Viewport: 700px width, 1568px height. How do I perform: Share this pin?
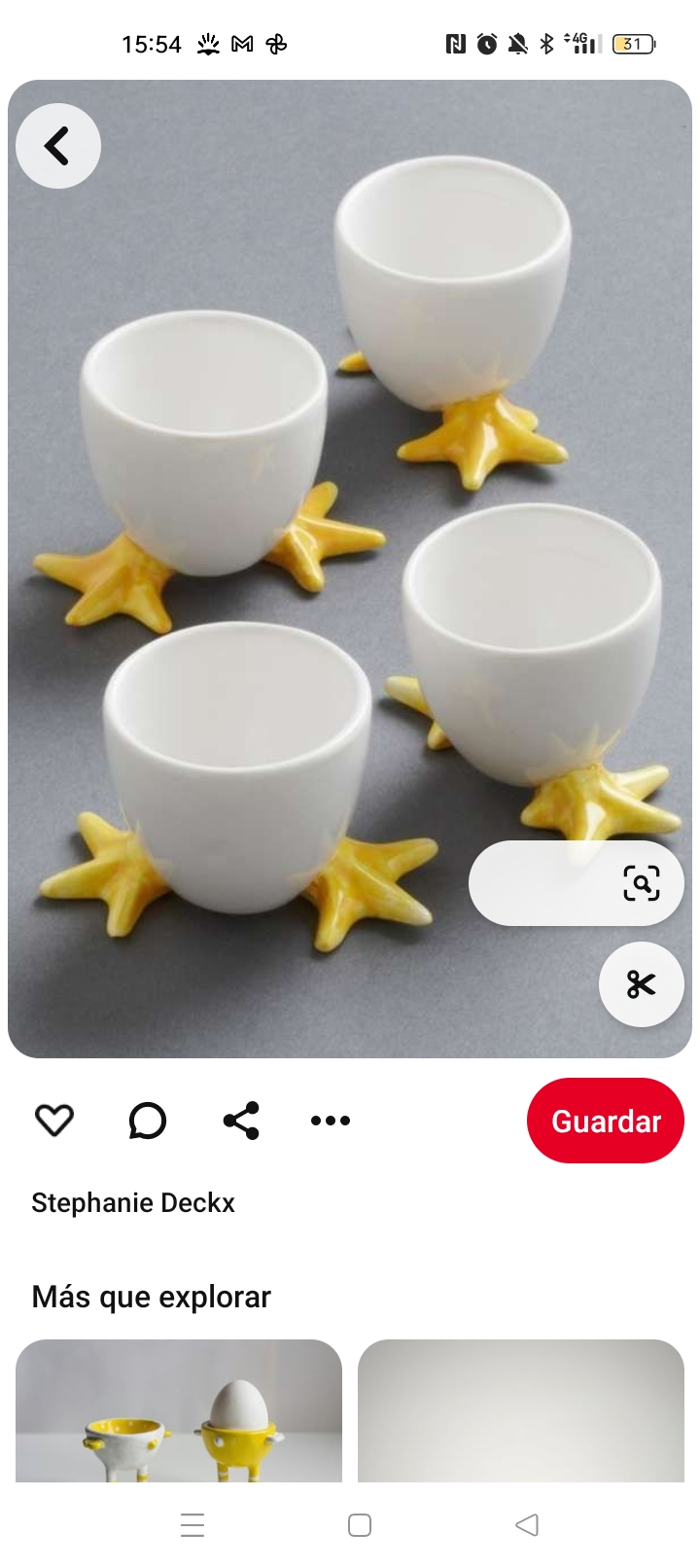tap(241, 1121)
